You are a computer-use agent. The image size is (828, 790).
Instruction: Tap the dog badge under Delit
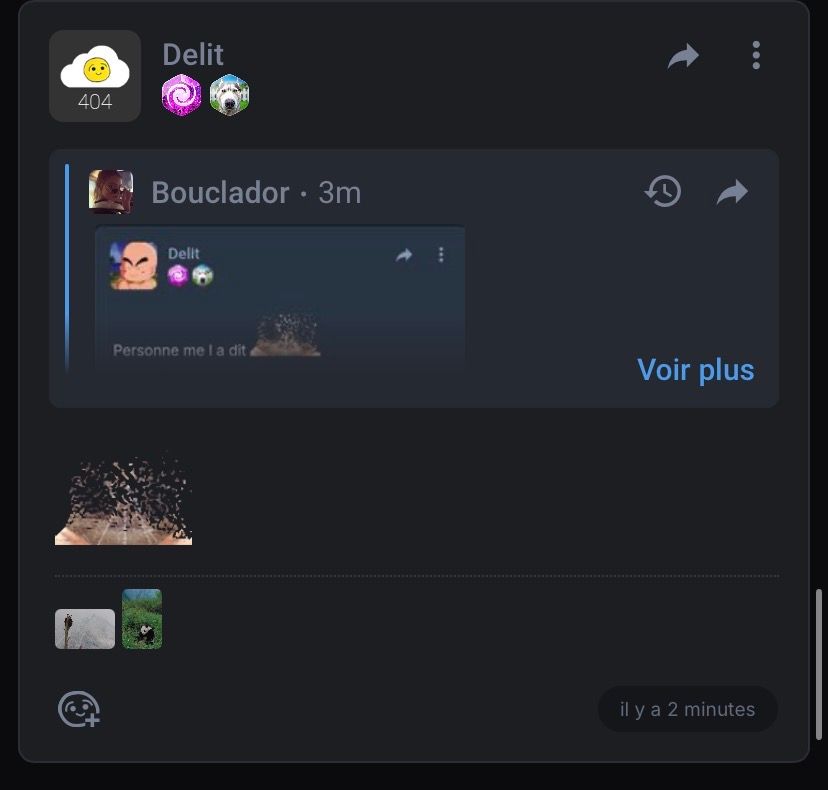229,96
